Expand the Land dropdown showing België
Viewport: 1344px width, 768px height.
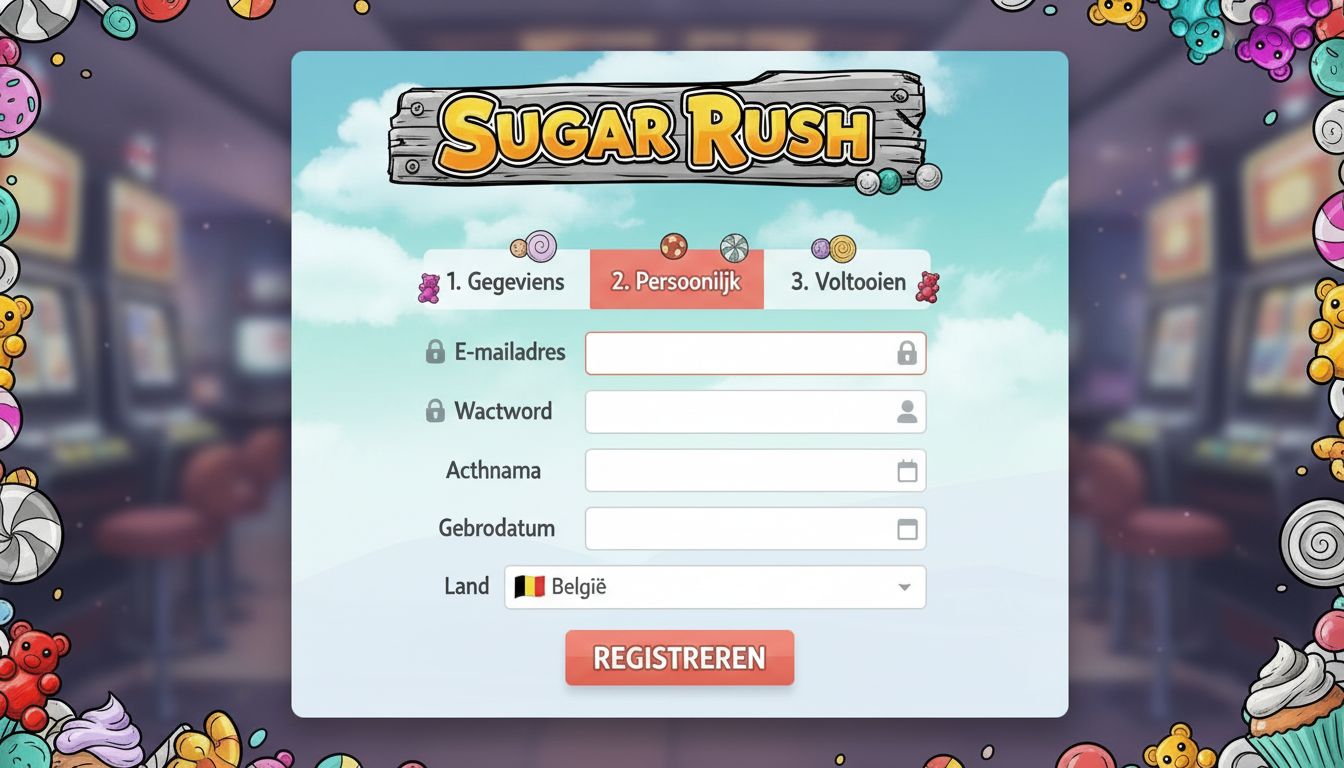[715, 587]
